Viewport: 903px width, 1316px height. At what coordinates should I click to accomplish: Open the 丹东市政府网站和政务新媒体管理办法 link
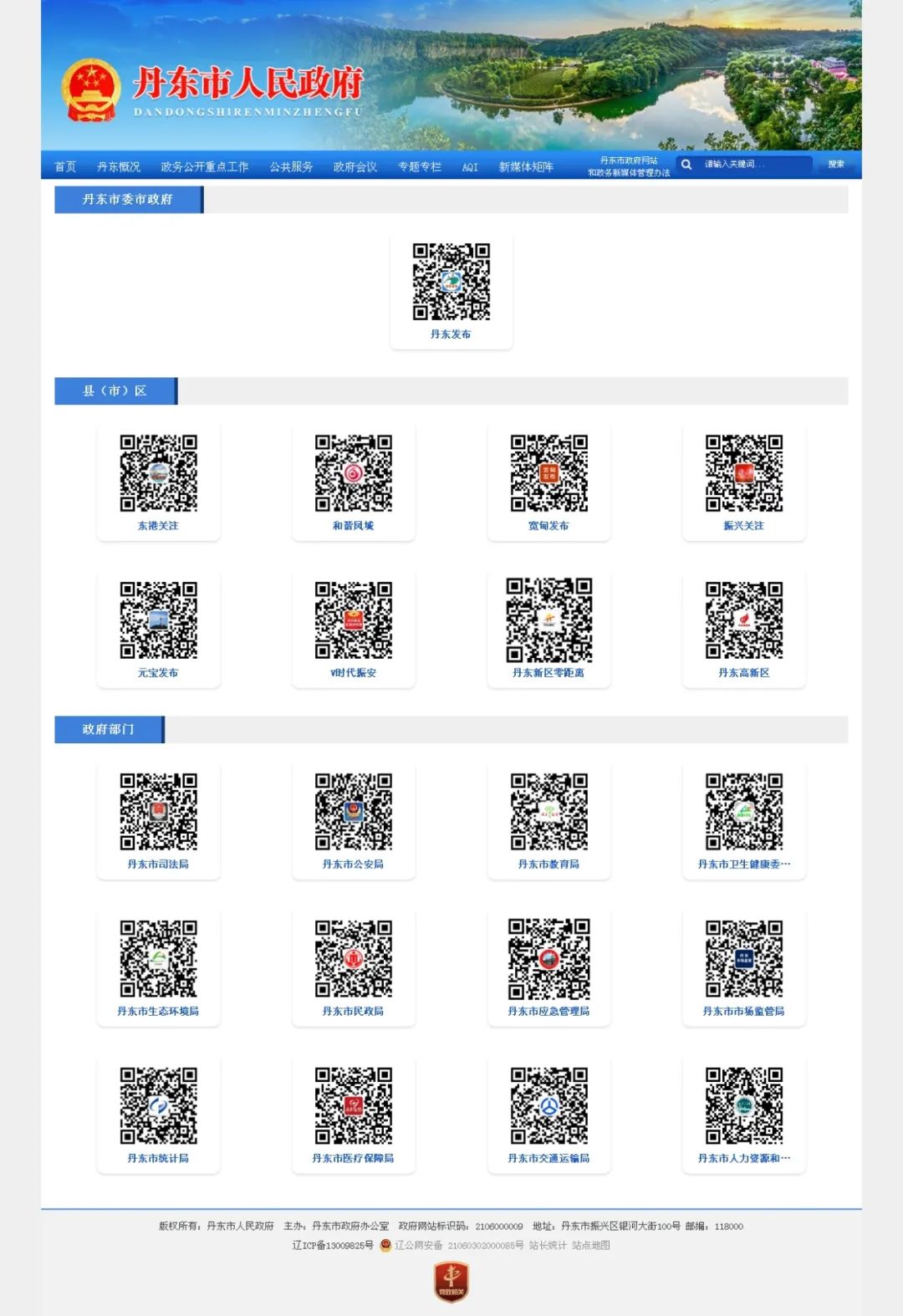click(x=629, y=166)
